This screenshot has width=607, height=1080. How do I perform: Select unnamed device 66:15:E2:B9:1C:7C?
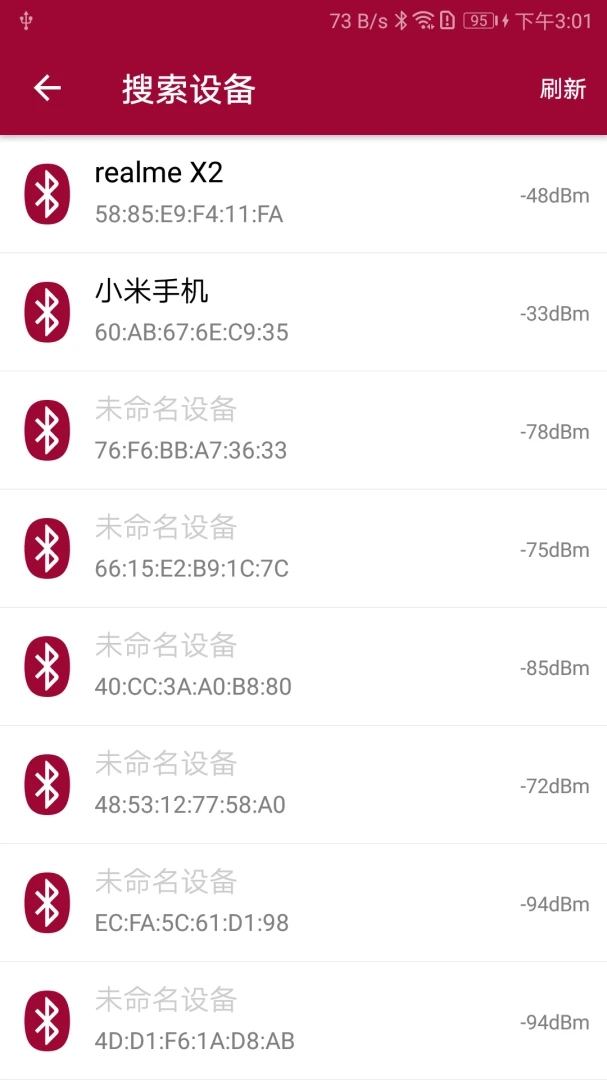pos(303,548)
